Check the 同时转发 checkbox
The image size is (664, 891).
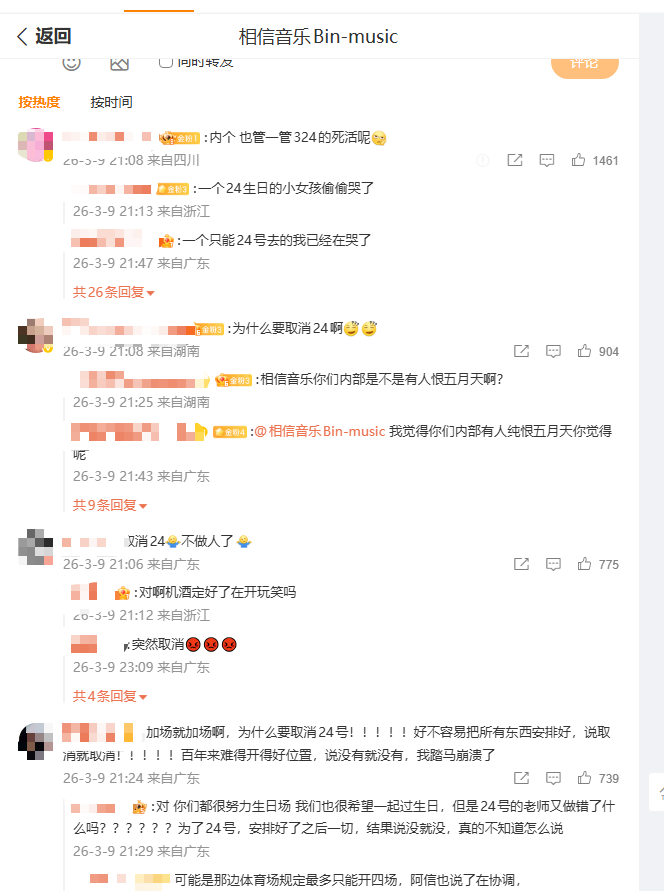pos(166,61)
